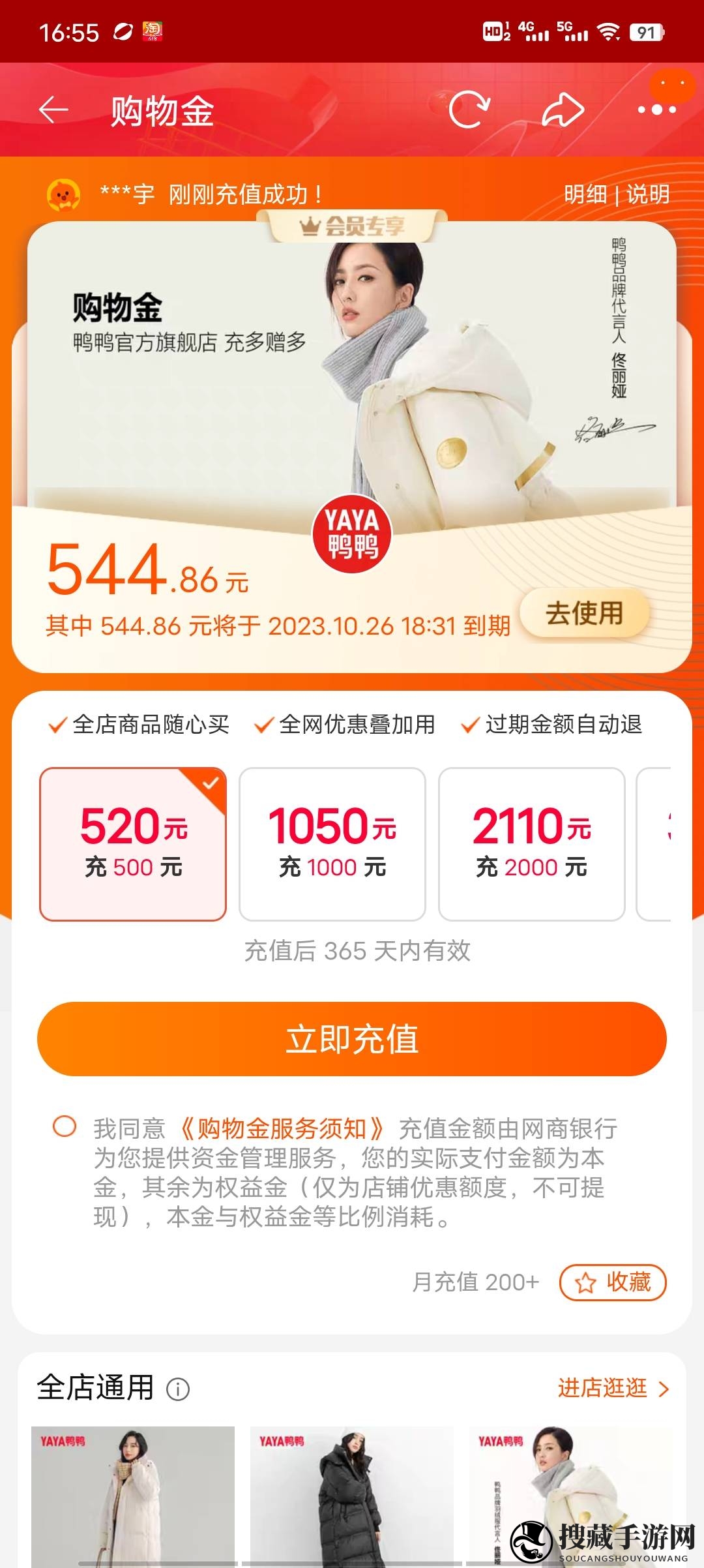The width and height of the screenshot is (704, 1568).
Task: Tap 收藏 to favorite the store
Action: point(613,1282)
